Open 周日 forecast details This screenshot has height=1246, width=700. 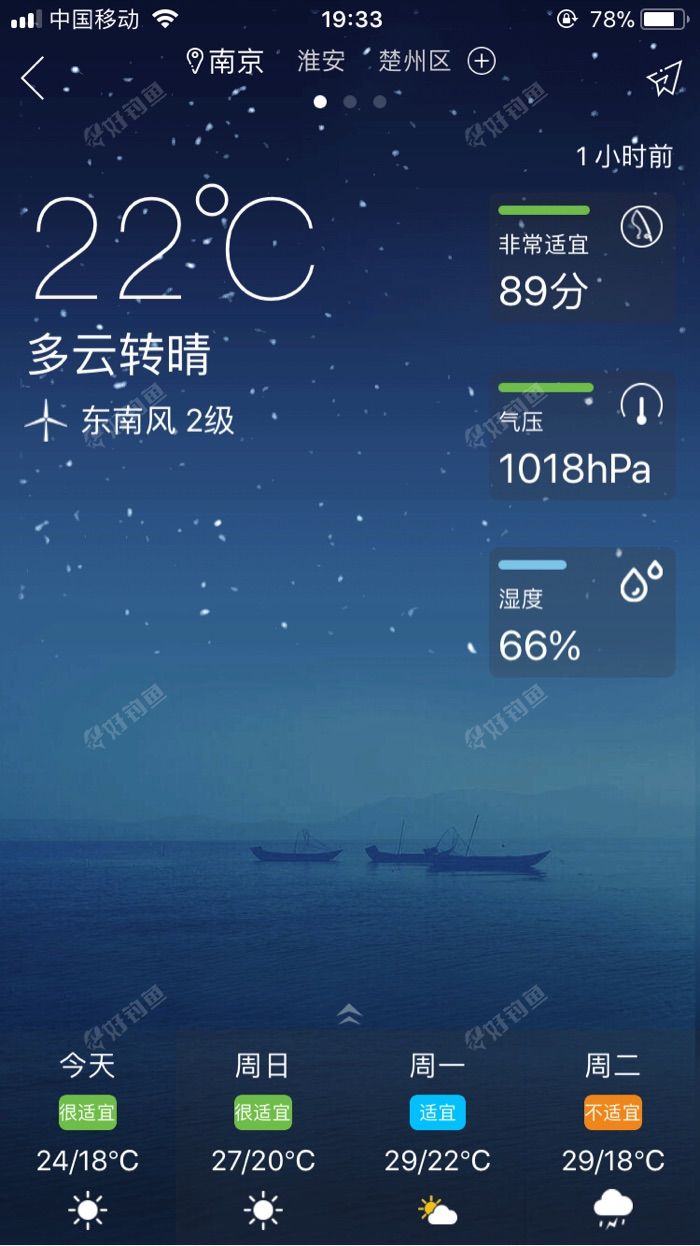(x=263, y=1138)
